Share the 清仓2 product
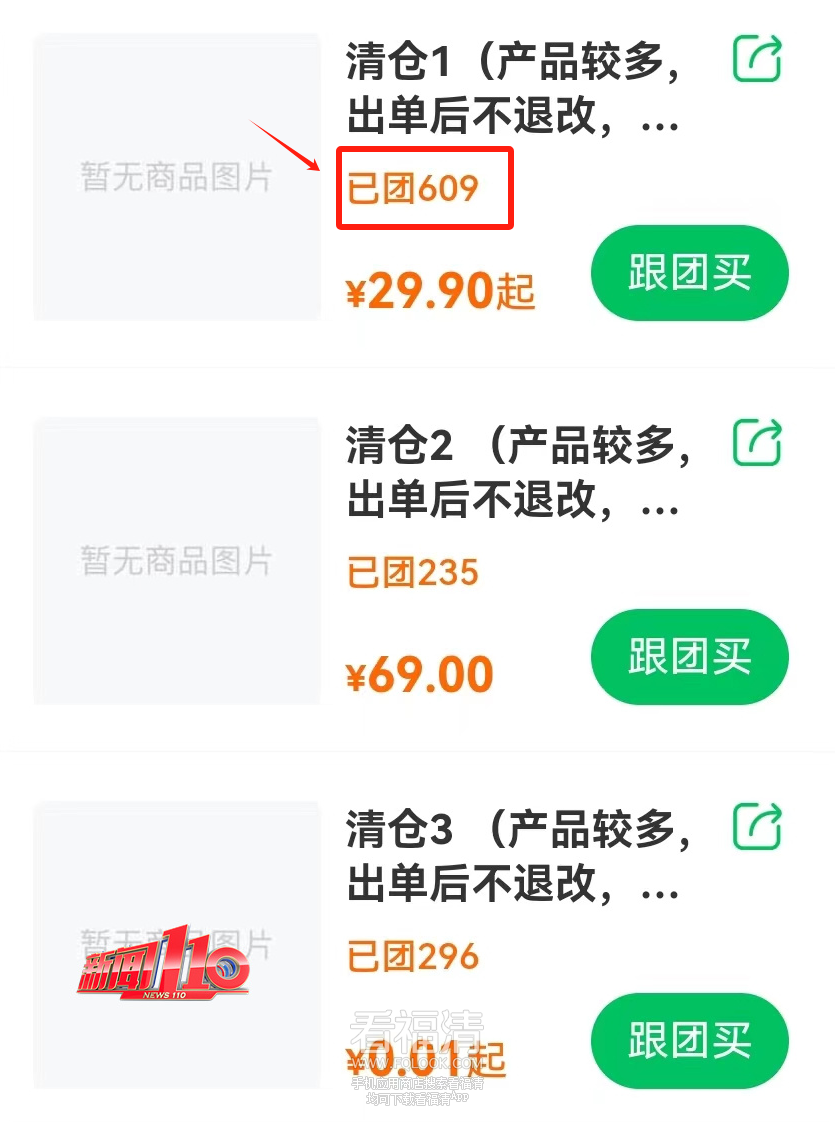Screen dimensions: 835x1122 (x=757, y=443)
